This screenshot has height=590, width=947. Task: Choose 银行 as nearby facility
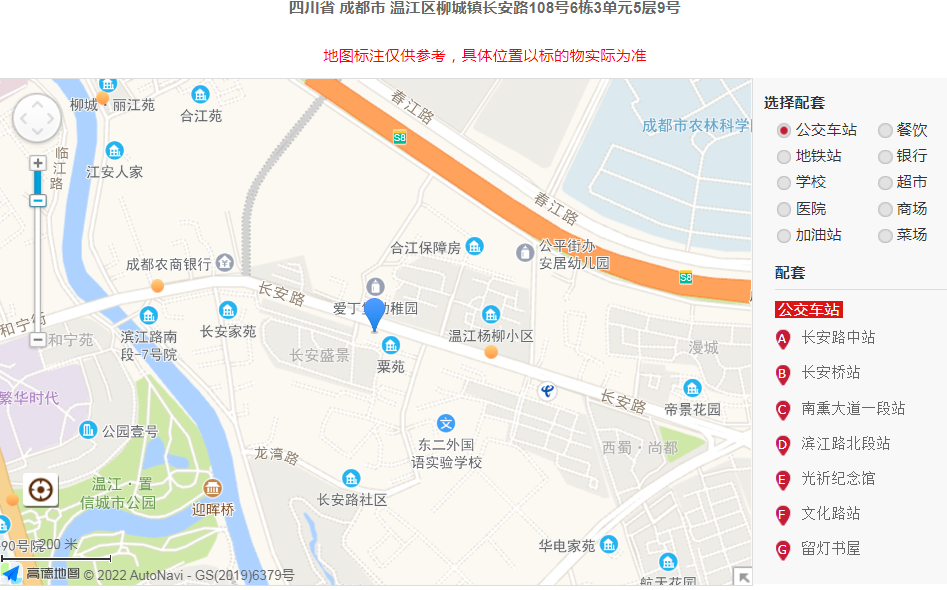click(x=885, y=156)
